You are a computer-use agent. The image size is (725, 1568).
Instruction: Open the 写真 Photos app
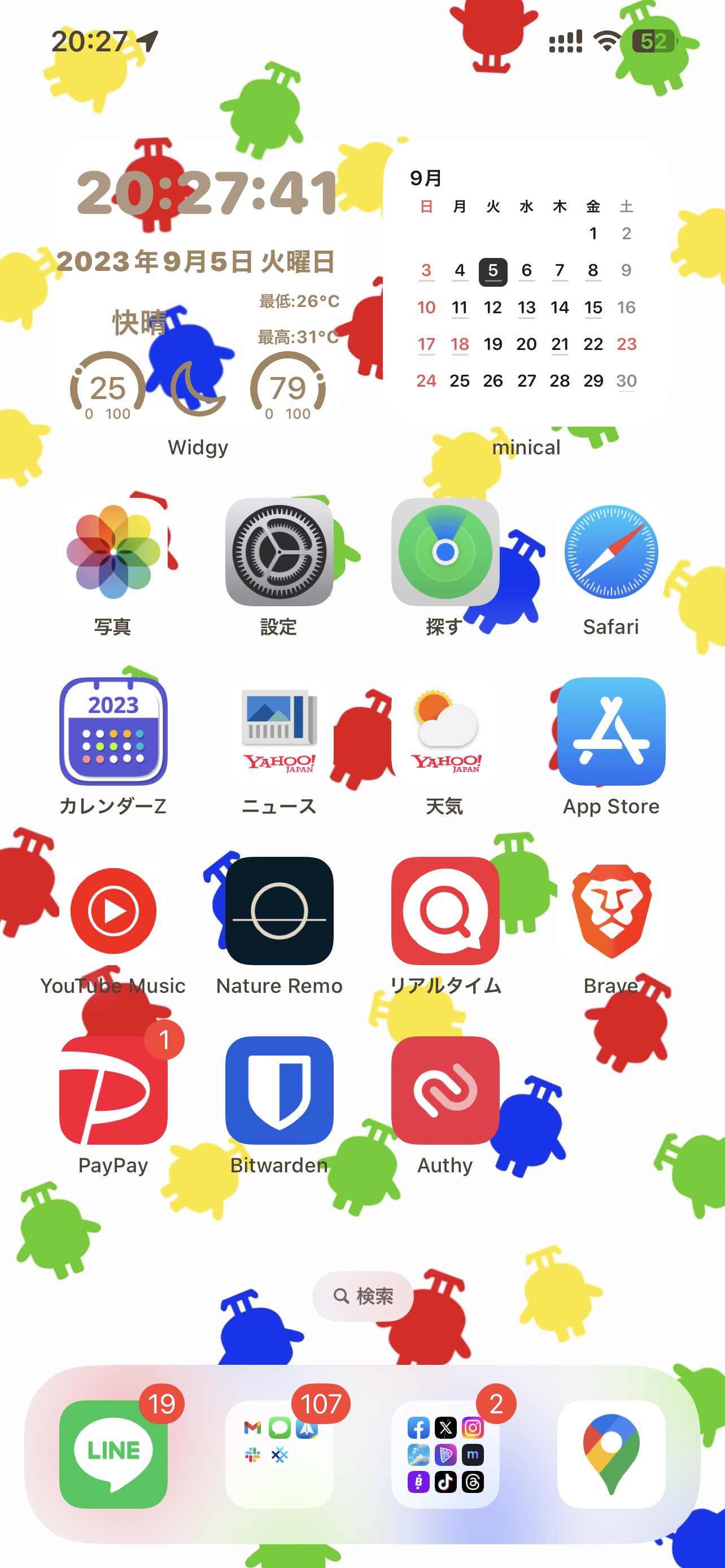coord(113,551)
